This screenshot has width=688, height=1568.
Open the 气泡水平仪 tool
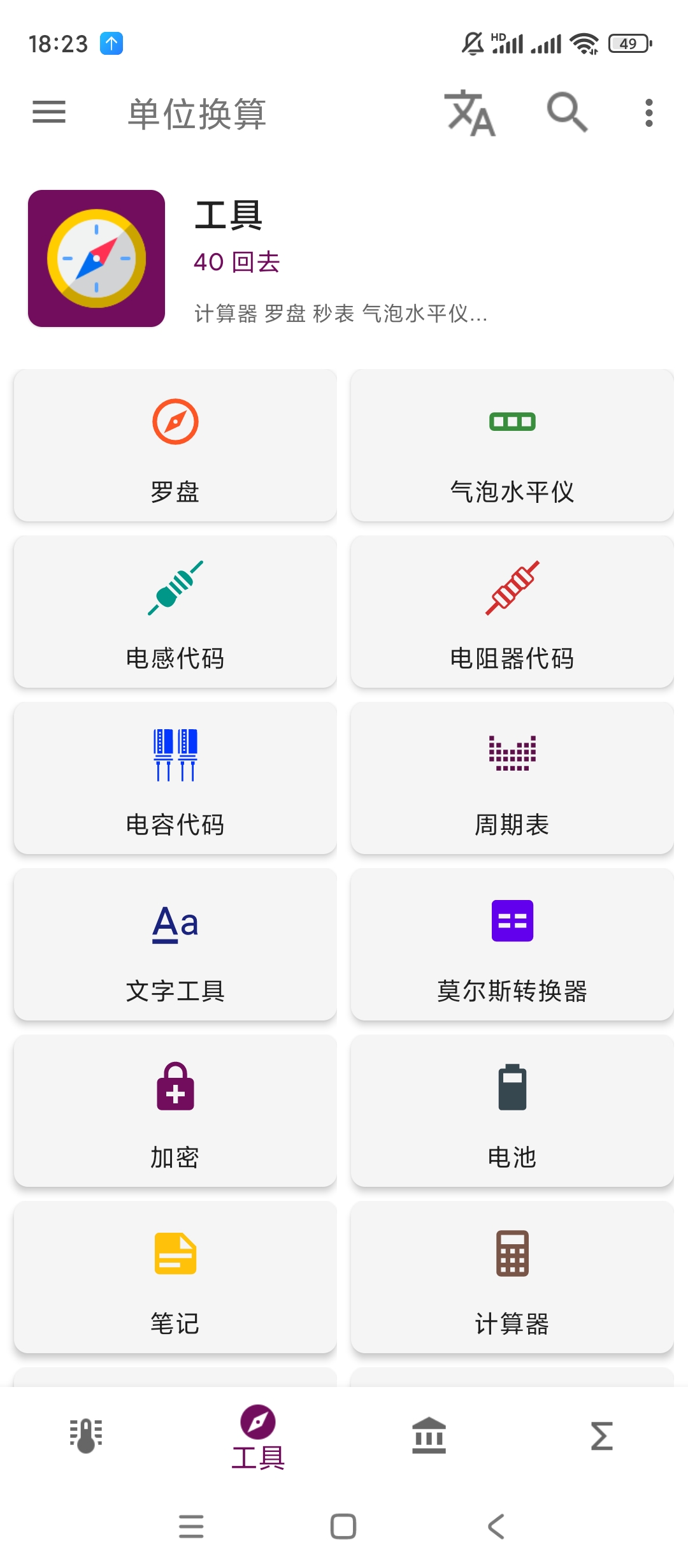point(512,446)
